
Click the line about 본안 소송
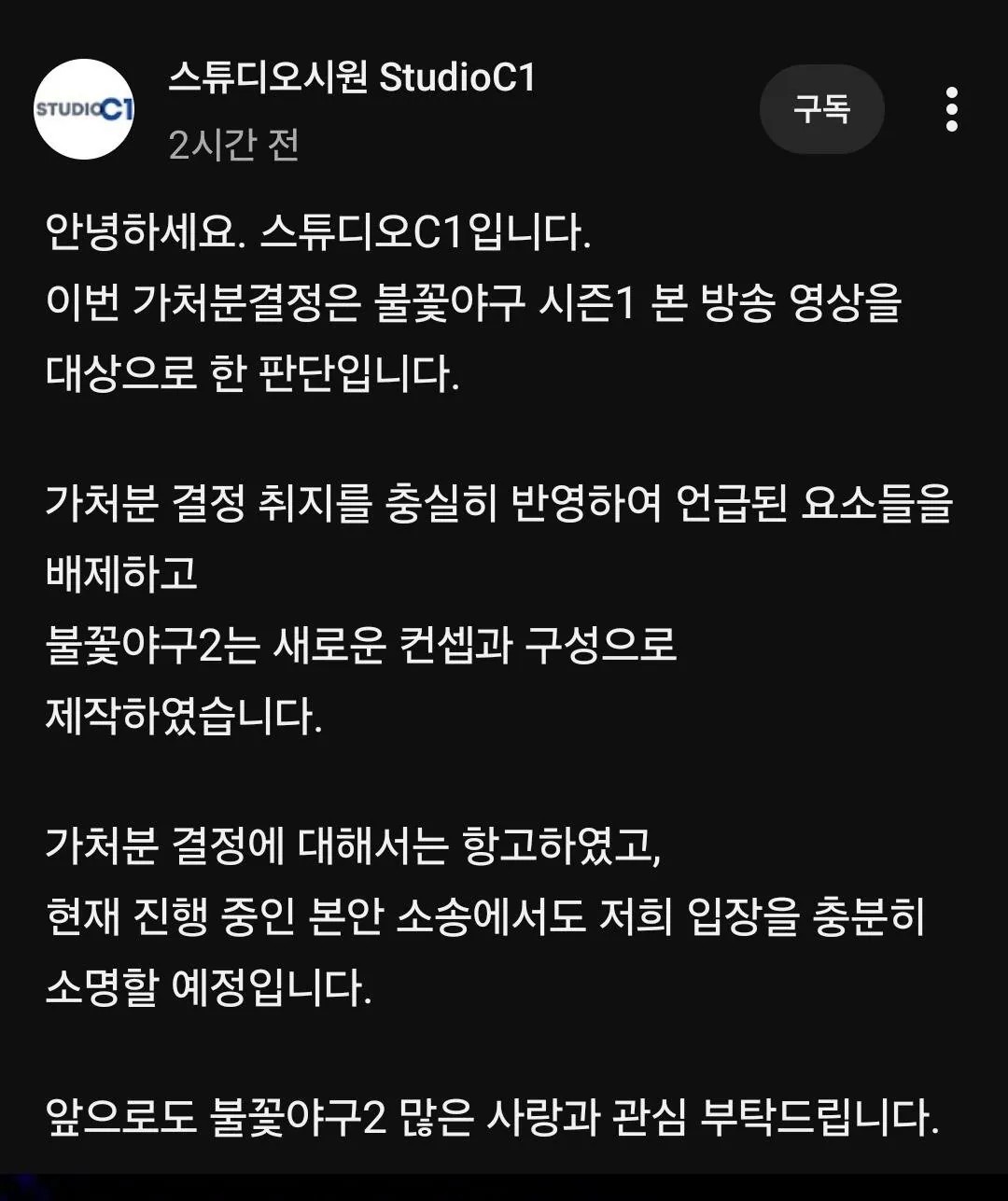(485, 919)
